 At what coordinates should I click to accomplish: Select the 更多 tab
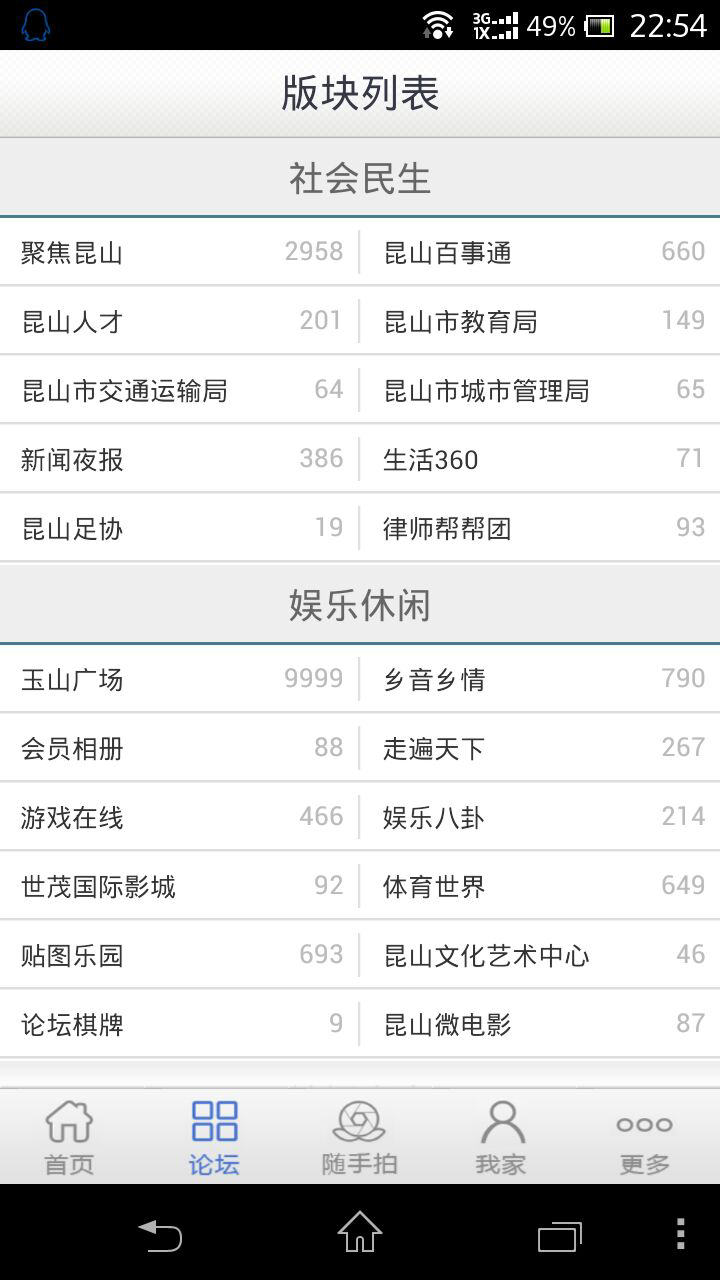tap(644, 1137)
